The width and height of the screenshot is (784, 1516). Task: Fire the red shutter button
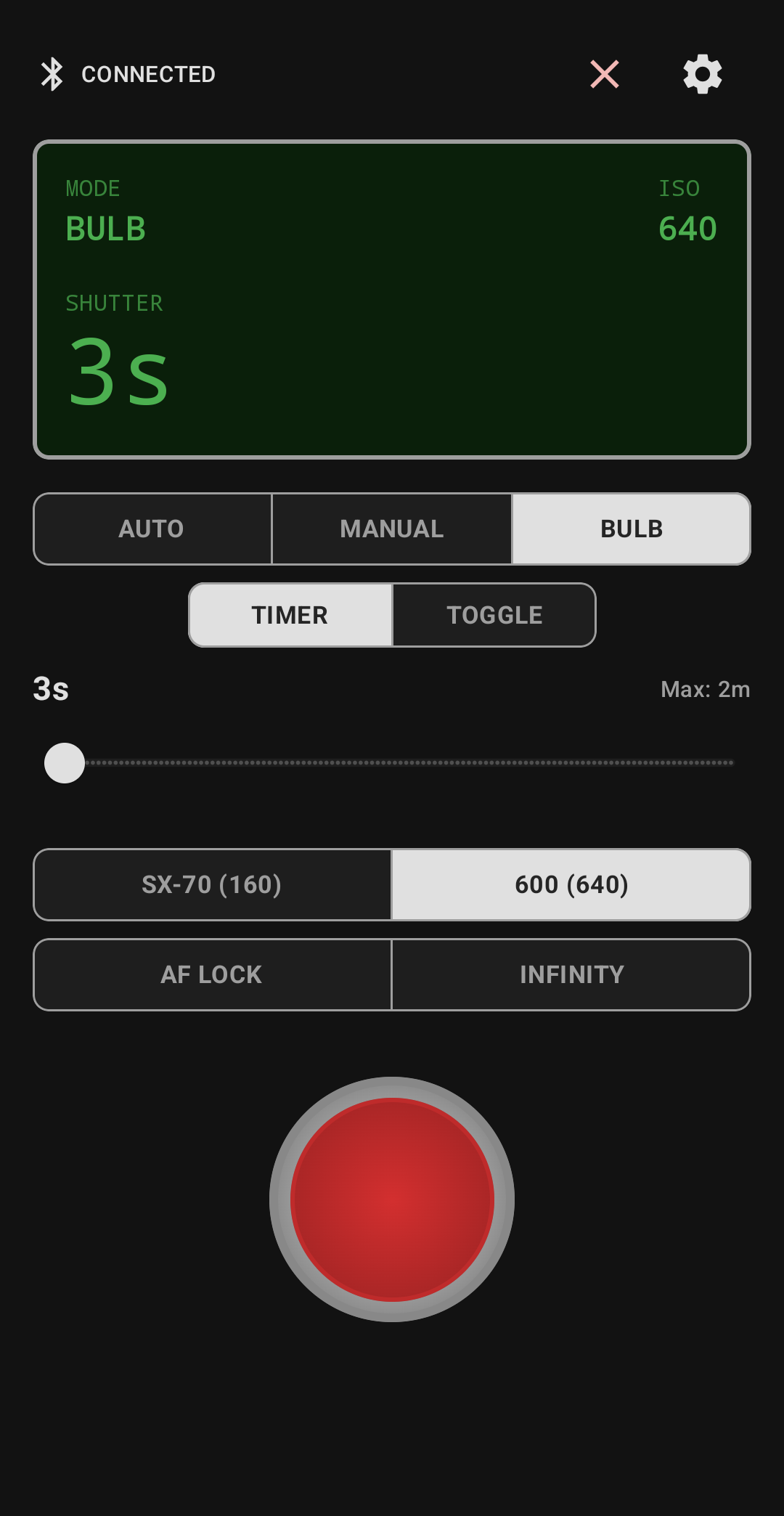(x=392, y=1199)
